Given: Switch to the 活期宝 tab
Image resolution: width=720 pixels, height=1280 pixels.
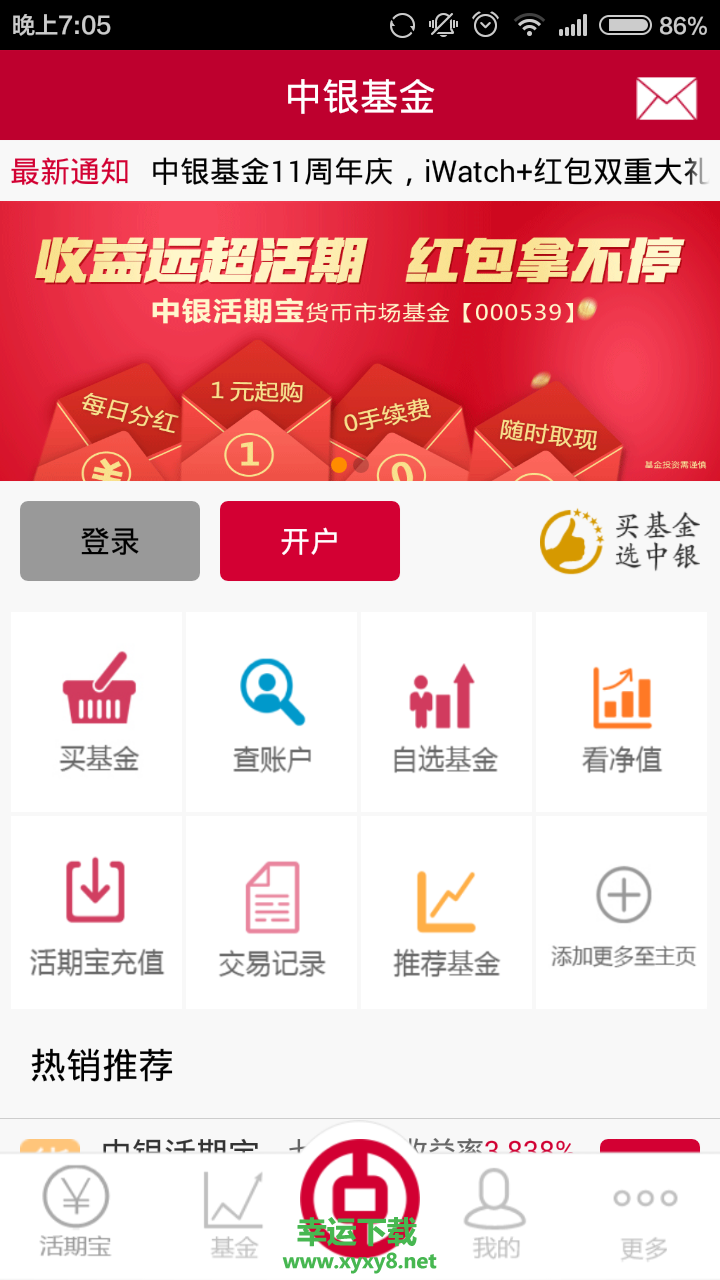Looking at the screenshot, I should [x=76, y=1213].
